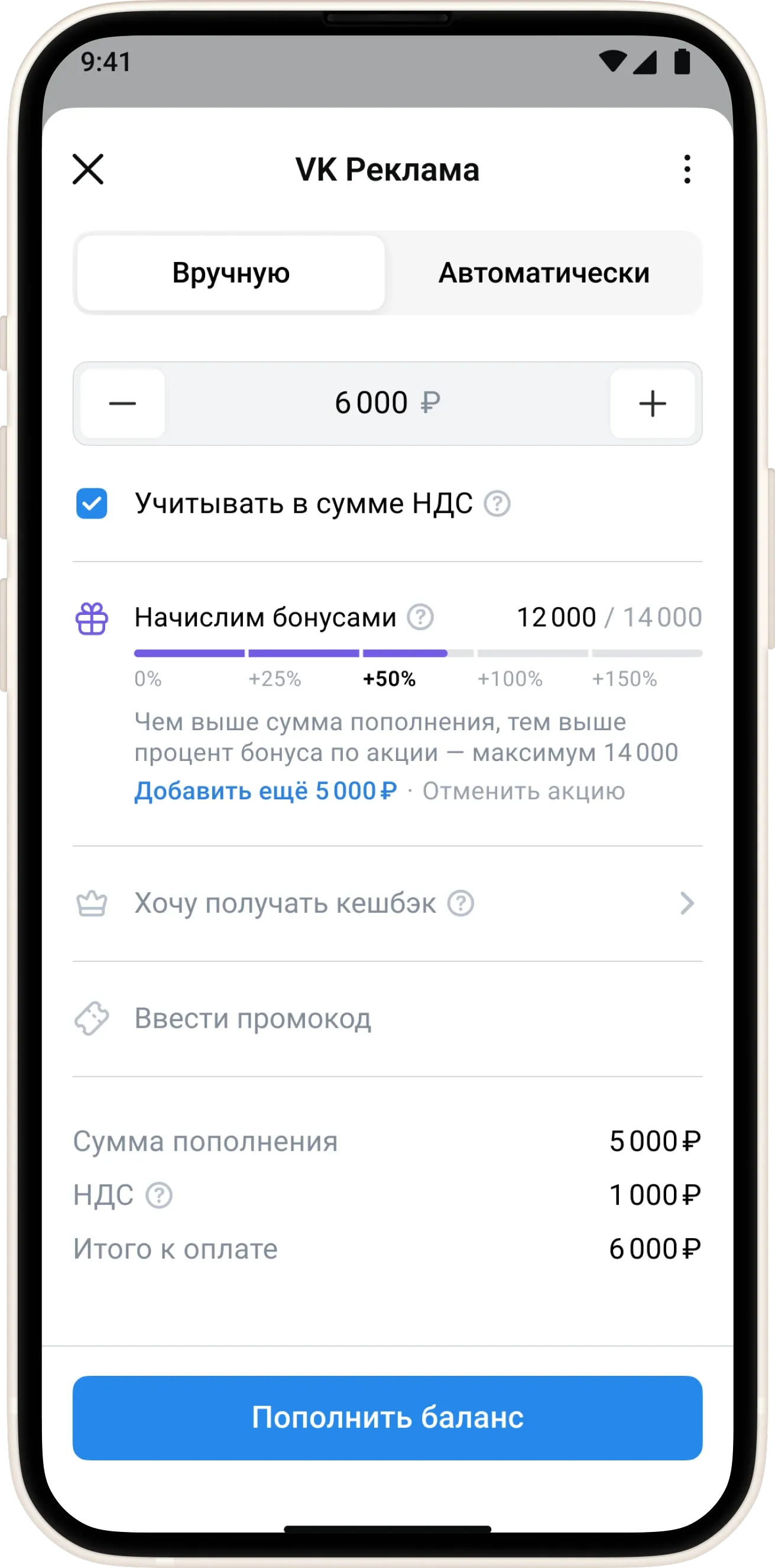The width and height of the screenshot is (775, 1568).
Task: Select the Вручную tab
Action: pyautogui.click(x=231, y=273)
